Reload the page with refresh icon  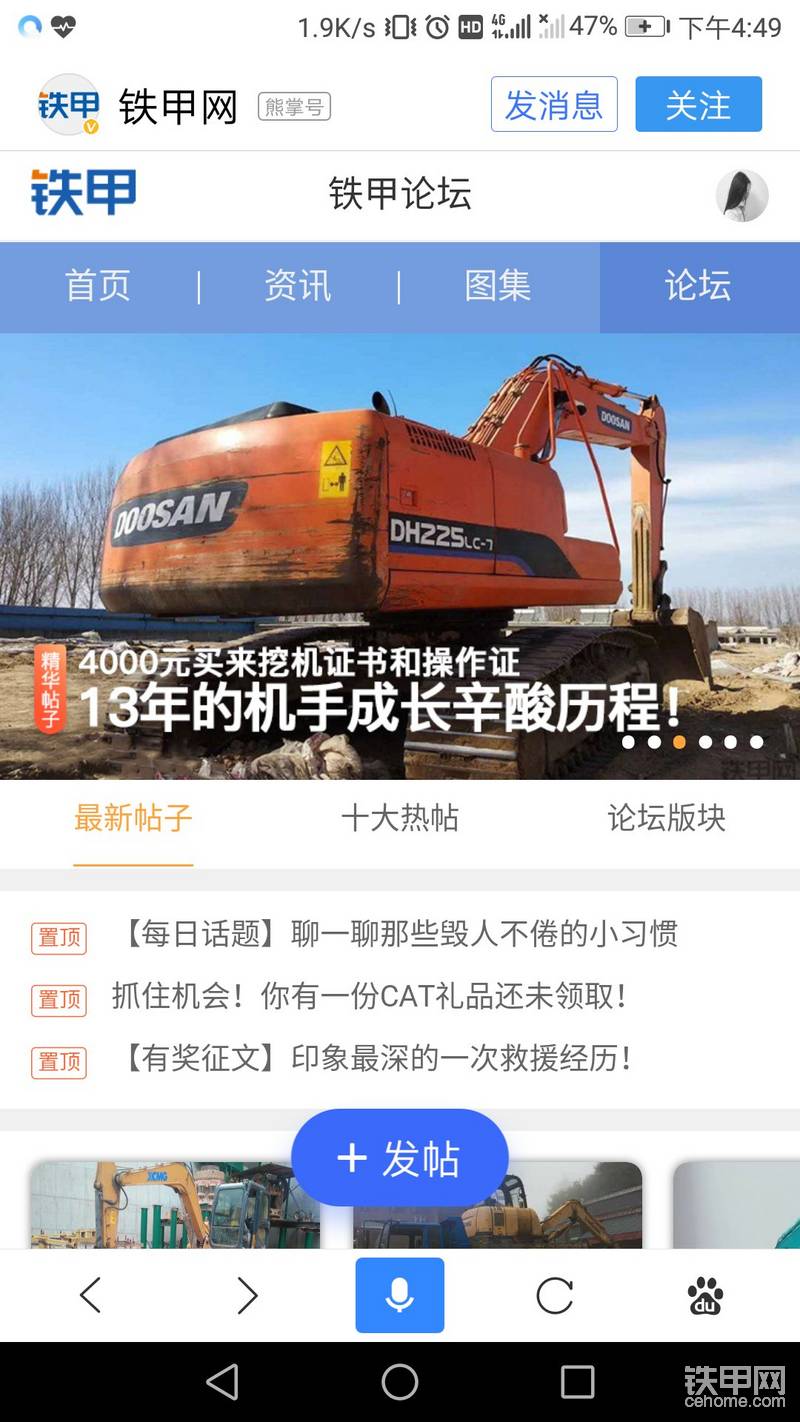coord(554,1296)
